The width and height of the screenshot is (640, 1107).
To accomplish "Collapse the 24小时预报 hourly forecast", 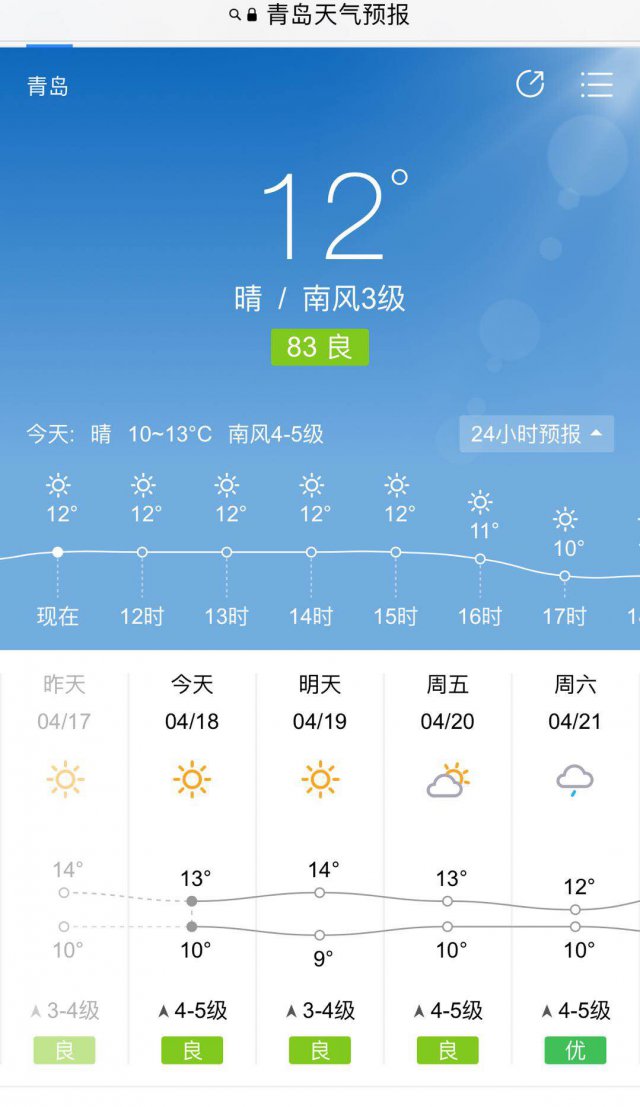I will tap(536, 434).
